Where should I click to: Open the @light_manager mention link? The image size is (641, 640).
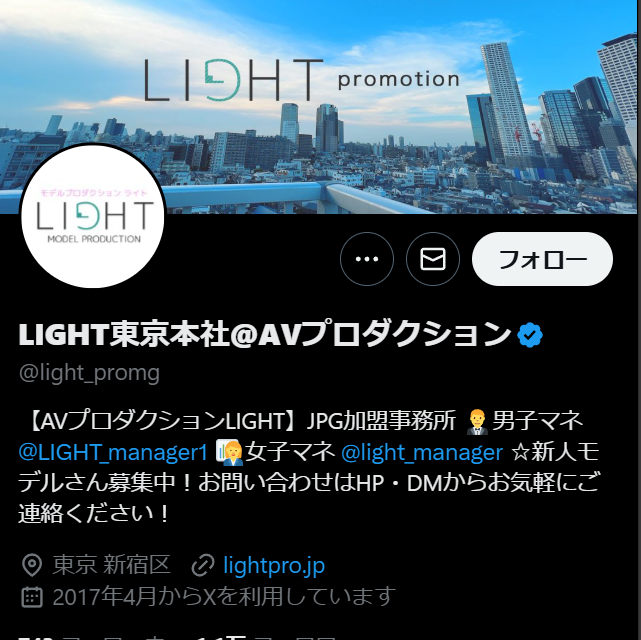click(421, 452)
